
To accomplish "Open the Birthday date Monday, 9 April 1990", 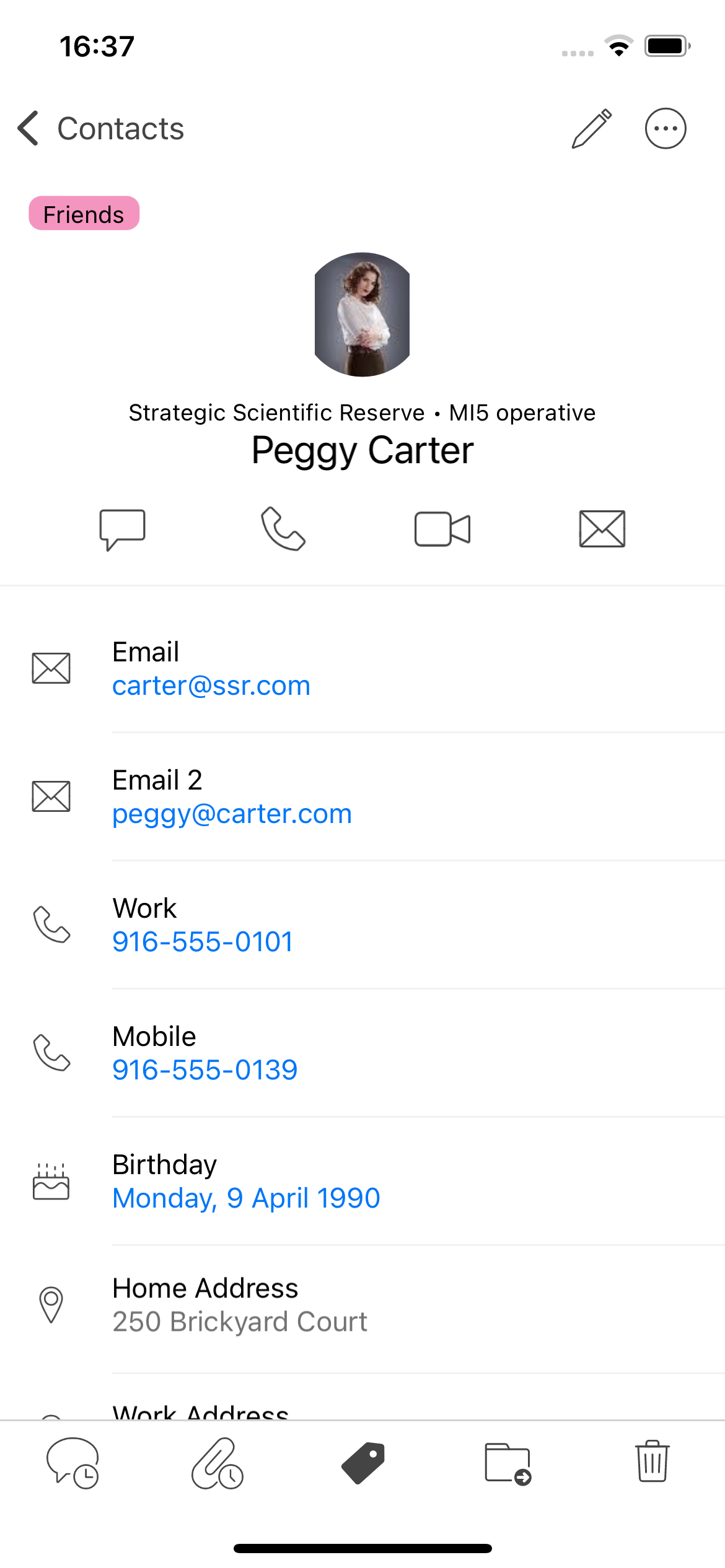I will coord(246,1198).
